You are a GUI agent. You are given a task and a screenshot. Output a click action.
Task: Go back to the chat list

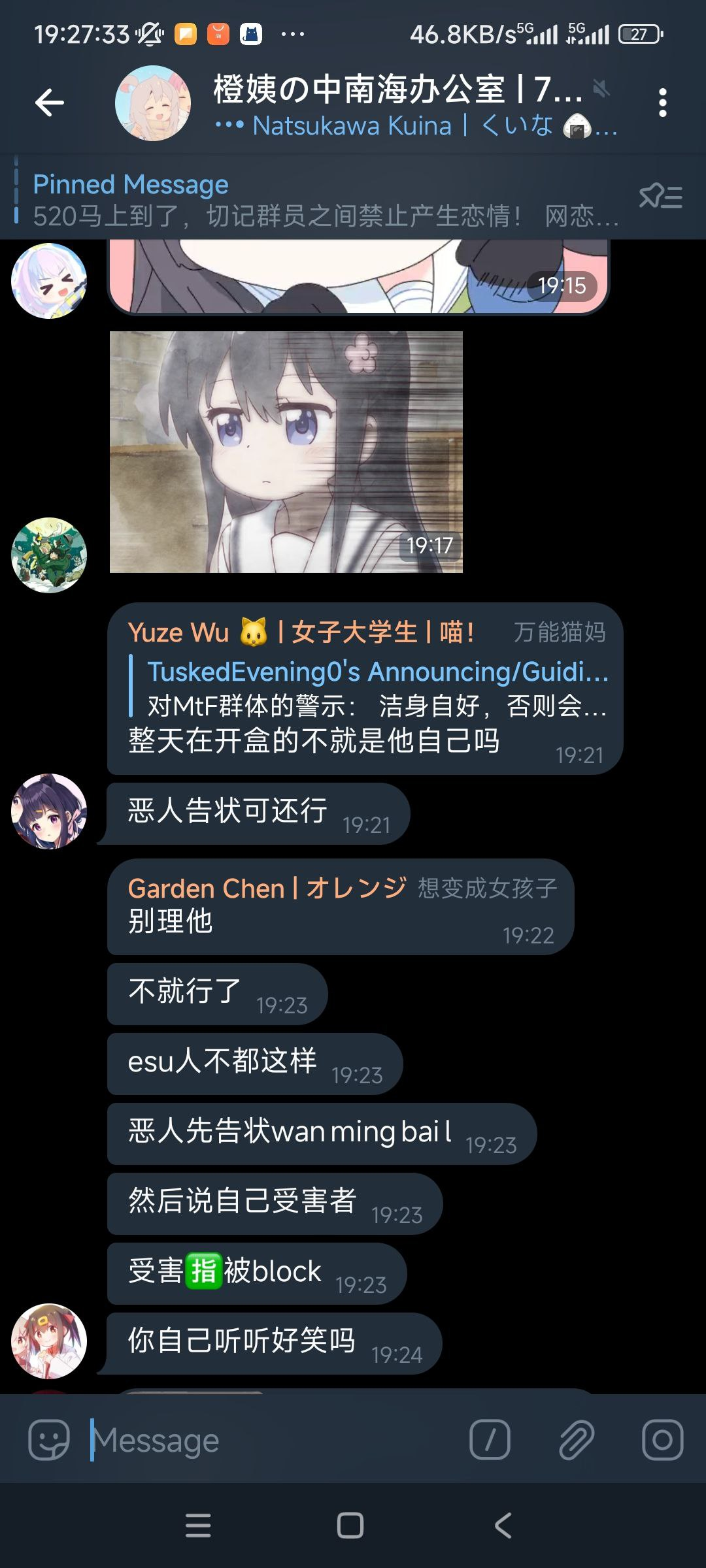(x=50, y=103)
